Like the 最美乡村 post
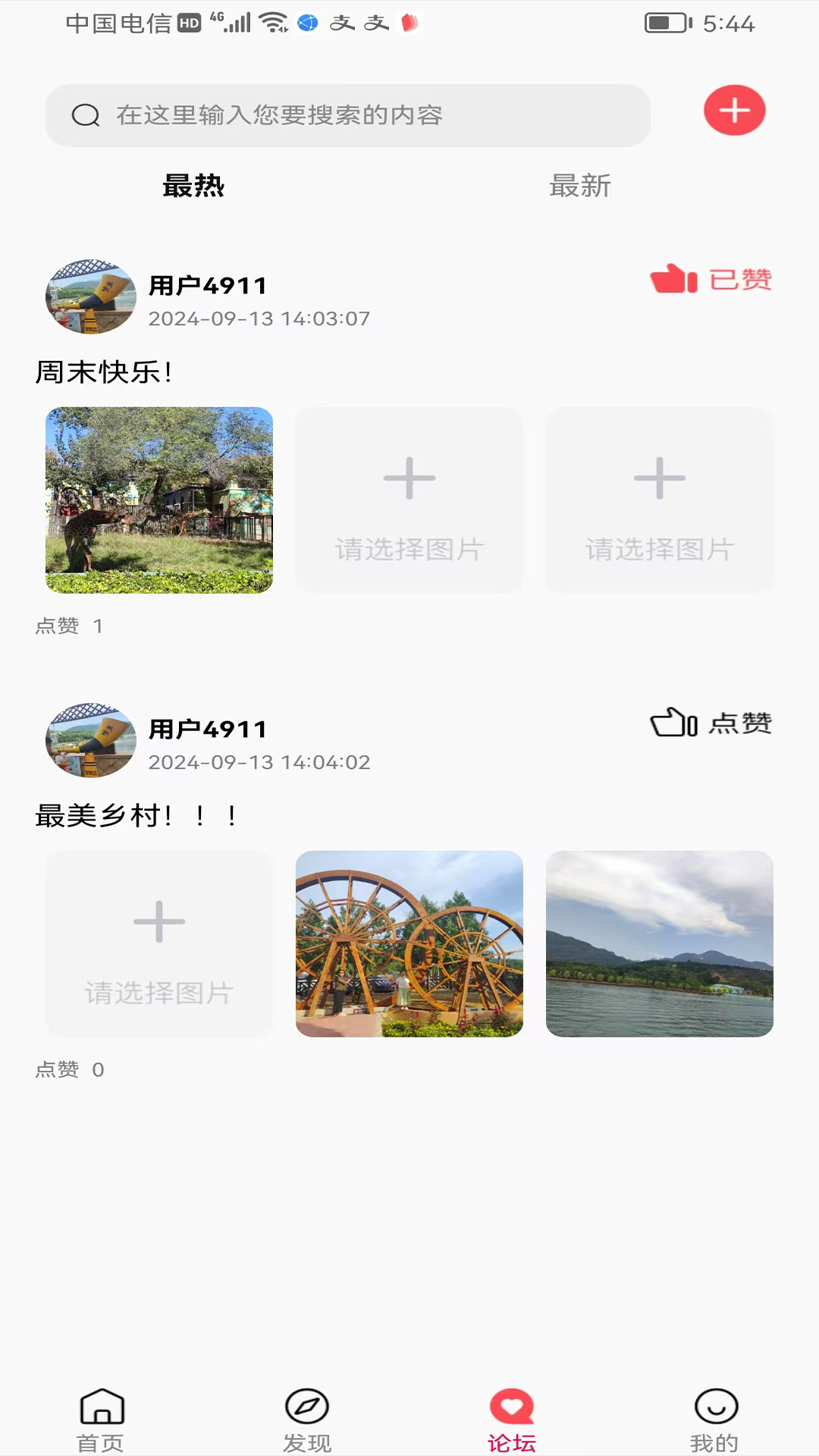 [711, 723]
